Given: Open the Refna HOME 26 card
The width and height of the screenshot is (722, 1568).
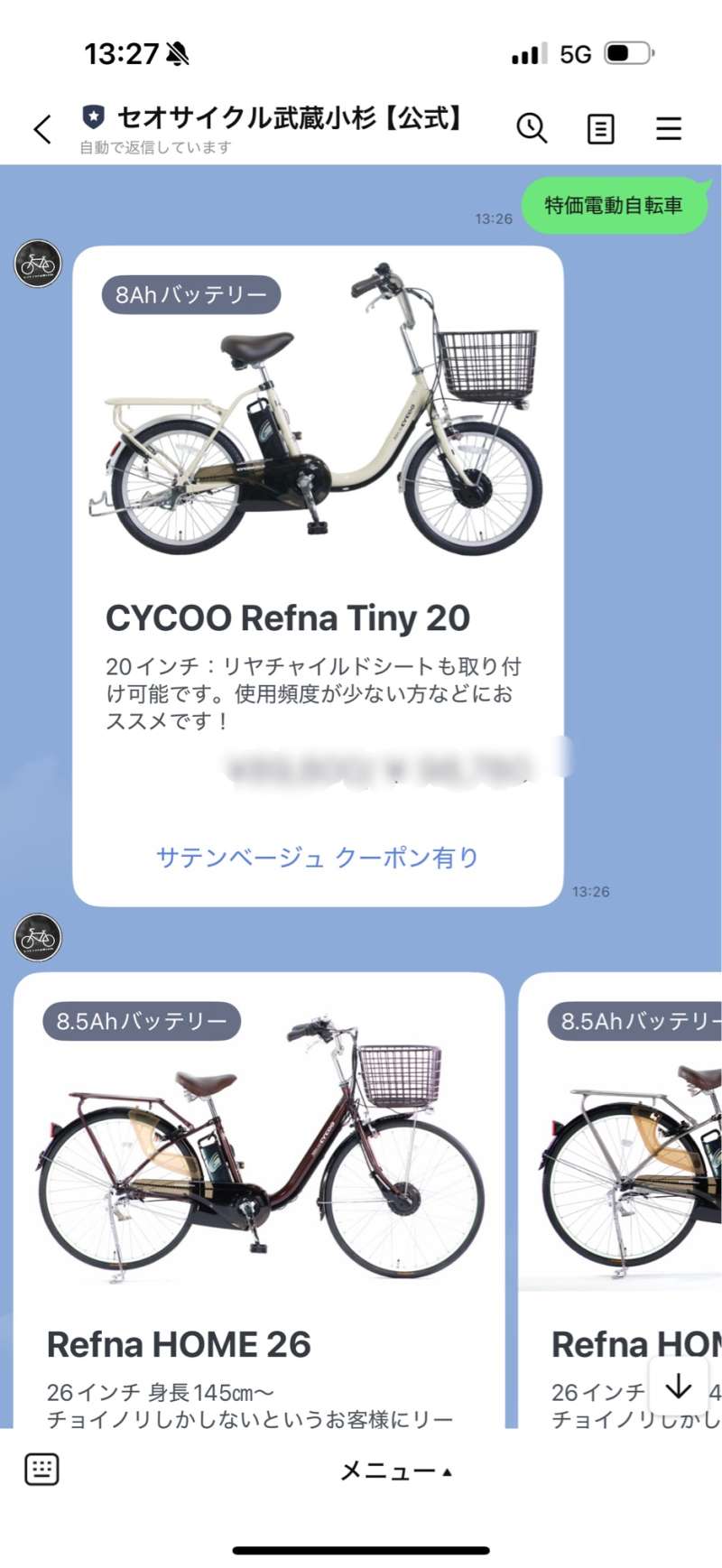Looking at the screenshot, I should click(259, 1201).
